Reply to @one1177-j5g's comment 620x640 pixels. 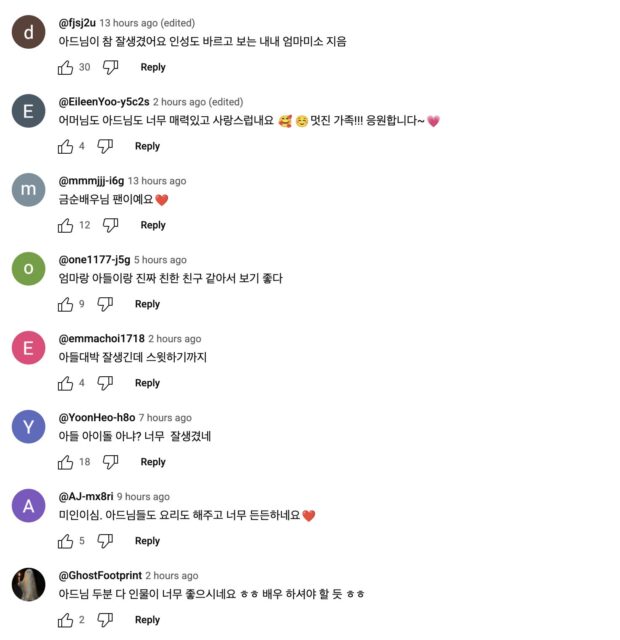click(x=147, y=304)
